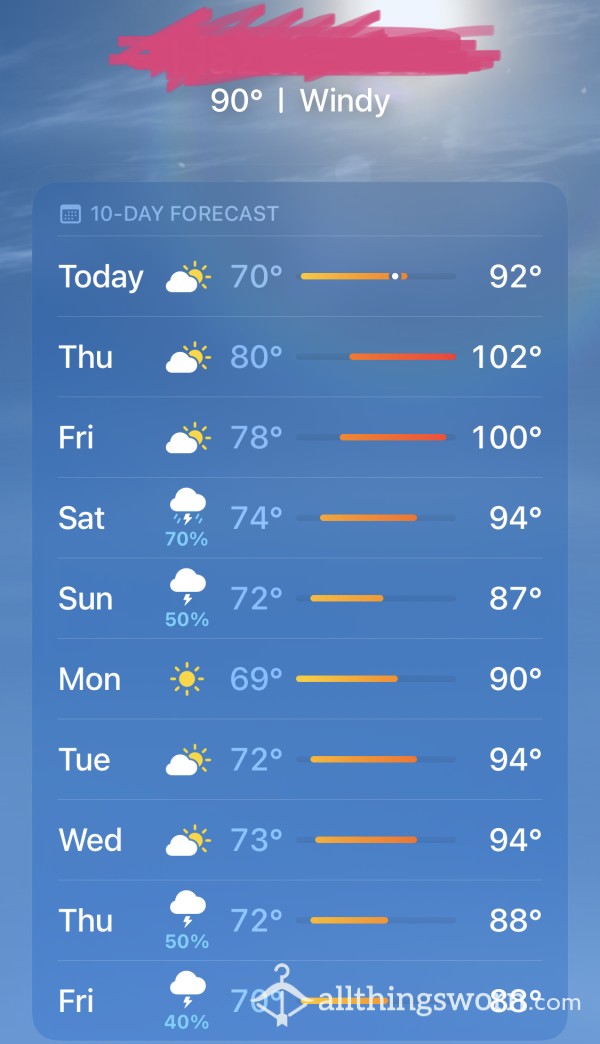Select the sunny Mon forecast row
Image resolution: width=600 pixels, height=1044 pixels.
[x=300, y=679]
